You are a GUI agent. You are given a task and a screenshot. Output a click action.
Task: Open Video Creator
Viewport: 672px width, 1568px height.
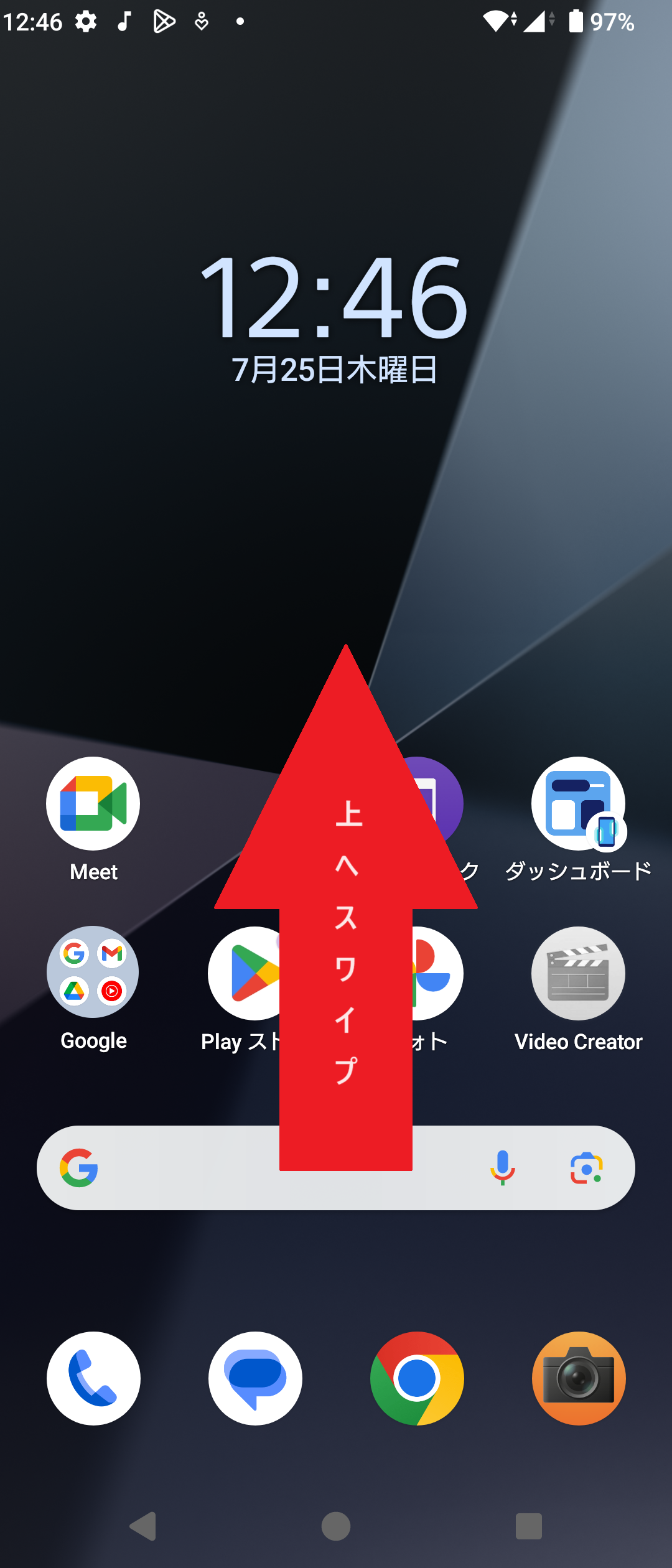[578, 974]
